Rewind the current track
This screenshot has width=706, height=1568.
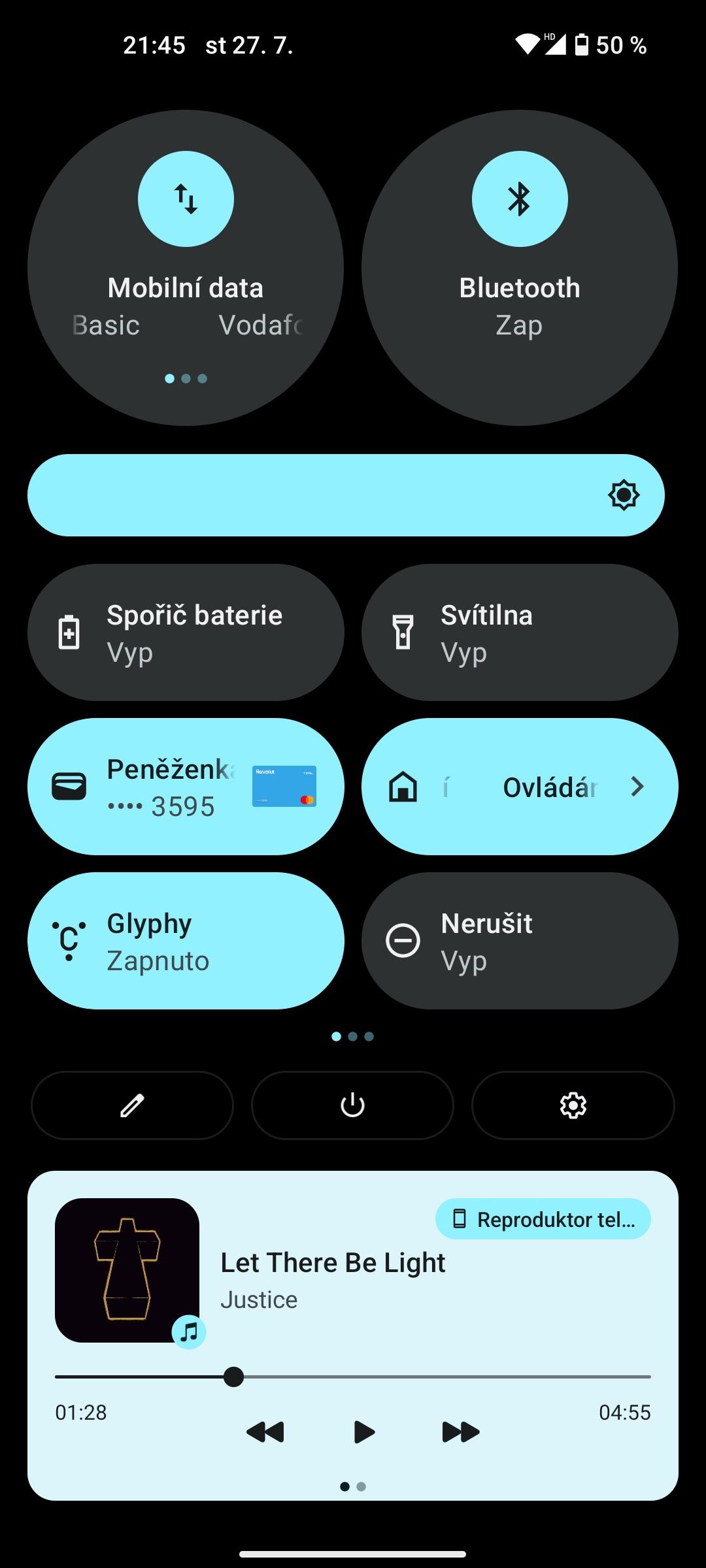coord(265,1432)
